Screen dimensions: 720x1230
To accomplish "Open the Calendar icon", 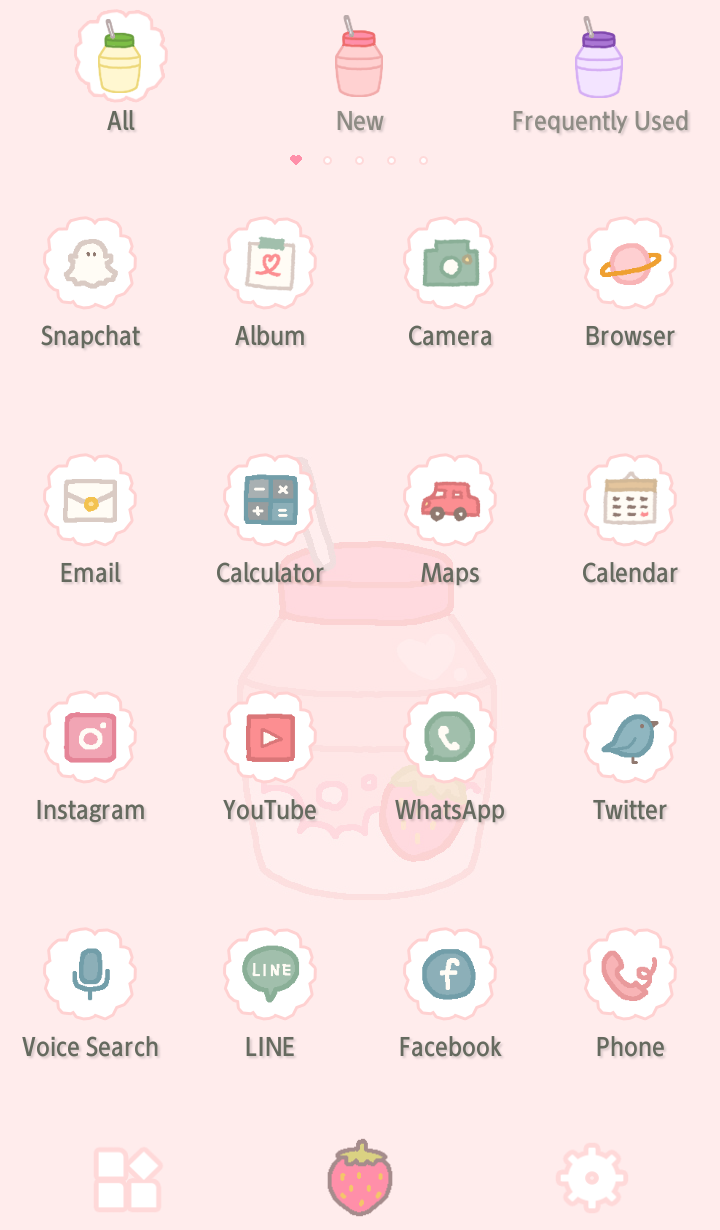I will [630, 500].
